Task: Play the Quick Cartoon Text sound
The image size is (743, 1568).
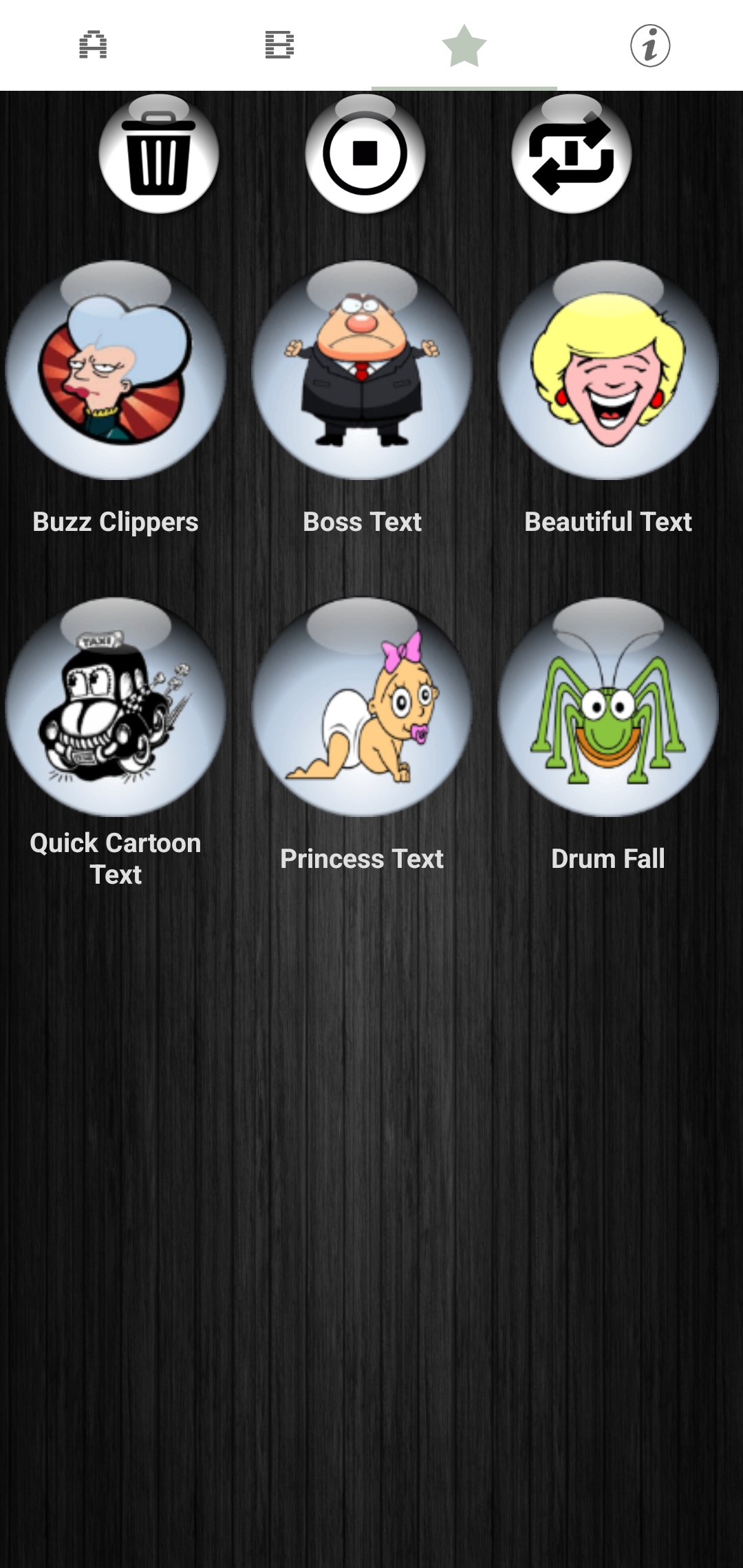Action: click(116, 707)
